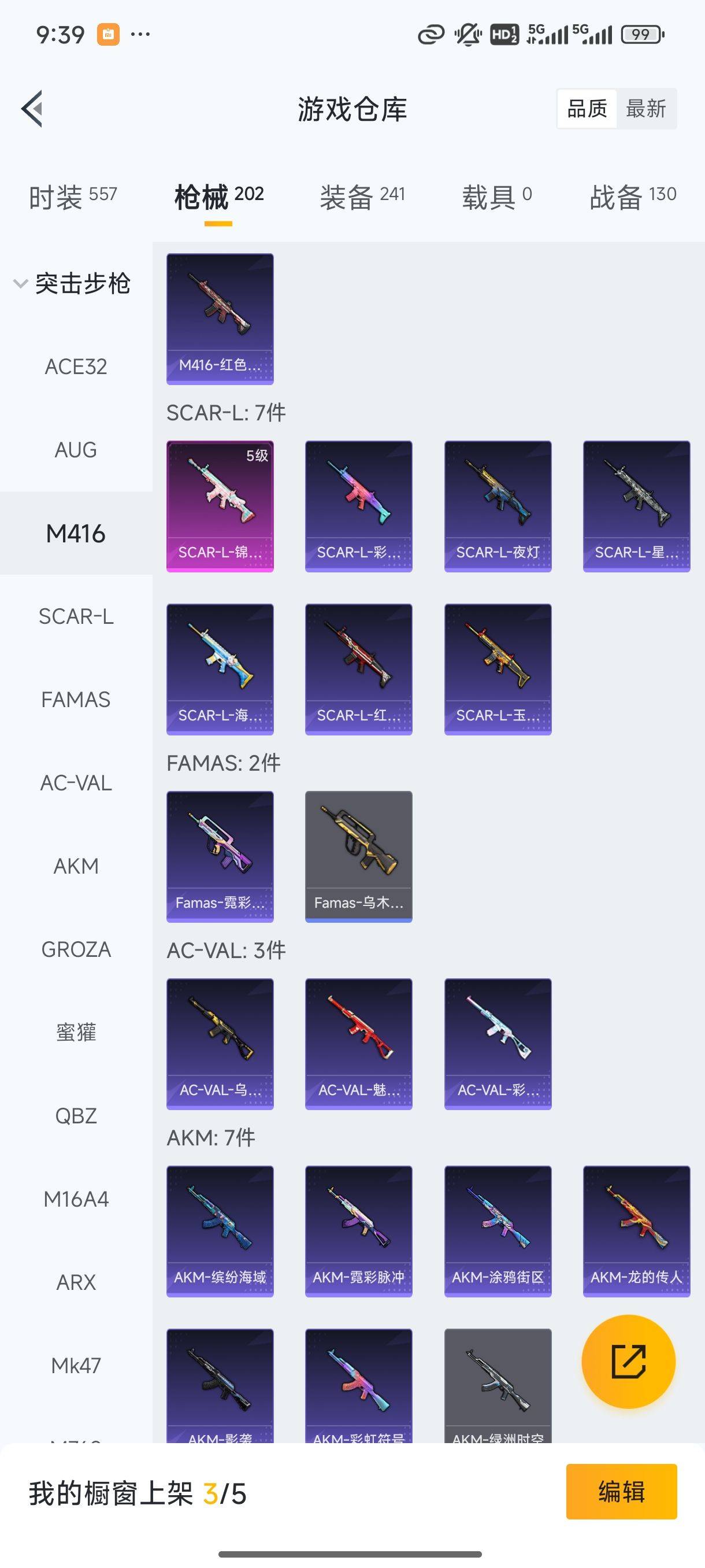705x1568 pixels.
Task: View the AKM-龙的传人 skin
Action: (636, 1232)
